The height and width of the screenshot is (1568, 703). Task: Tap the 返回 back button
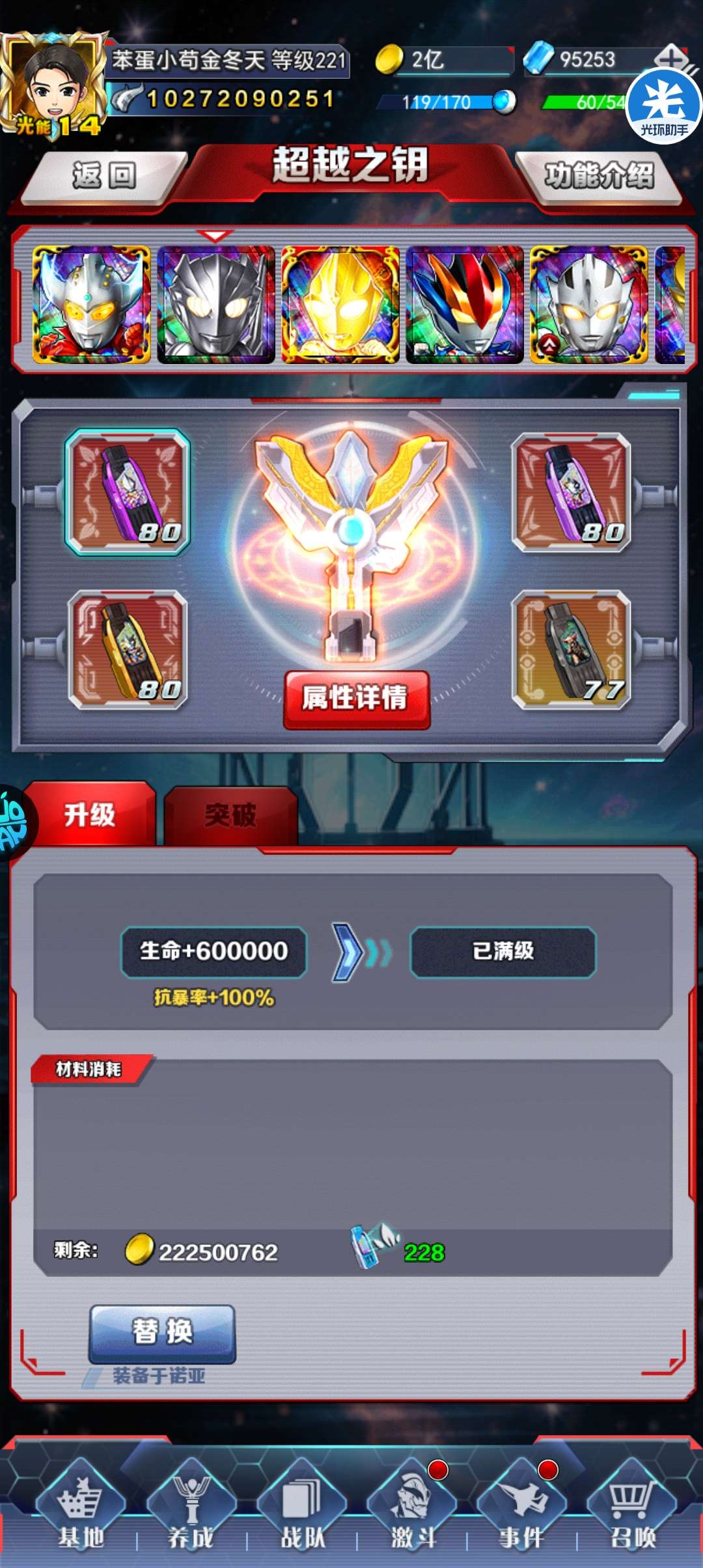104,176
